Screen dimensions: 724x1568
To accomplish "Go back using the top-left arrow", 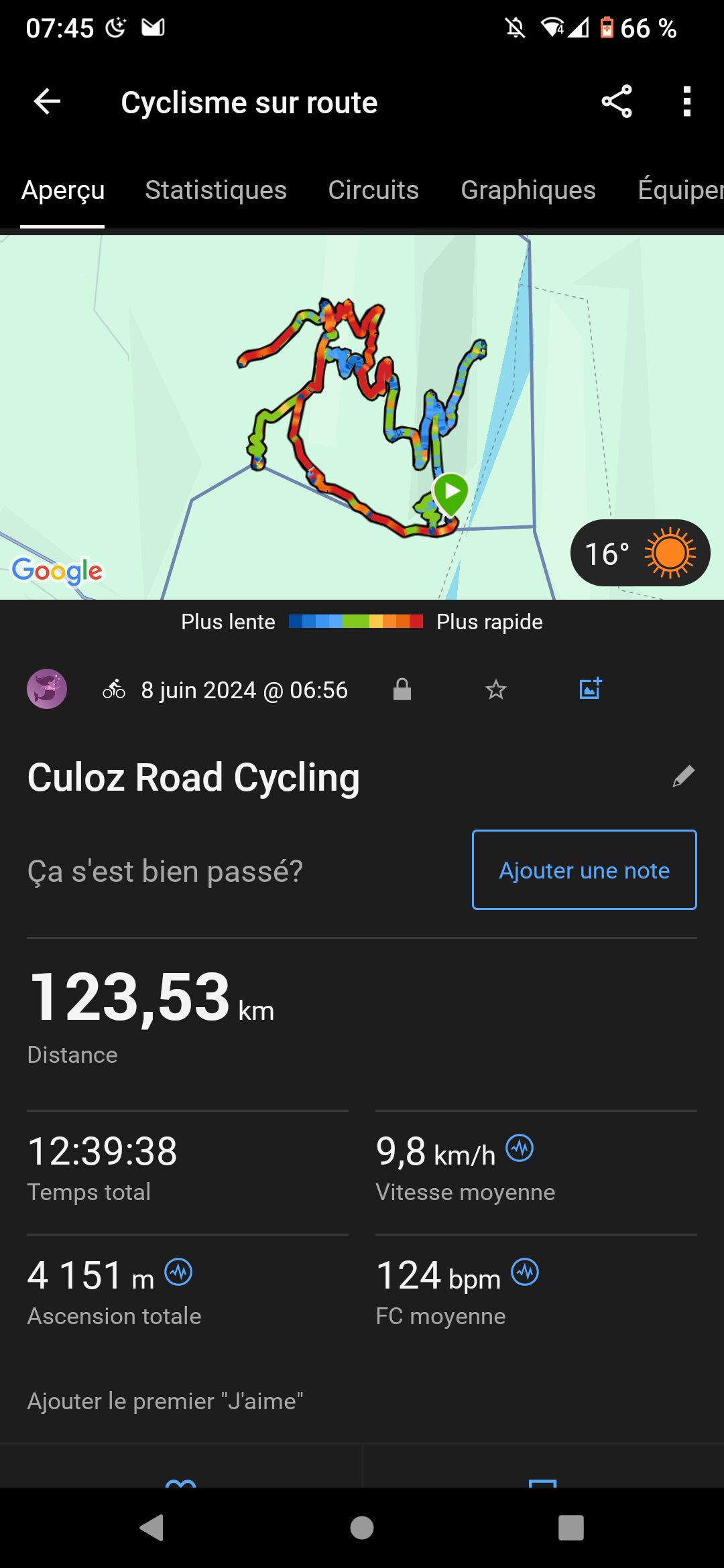I will [x=47, y=102].
